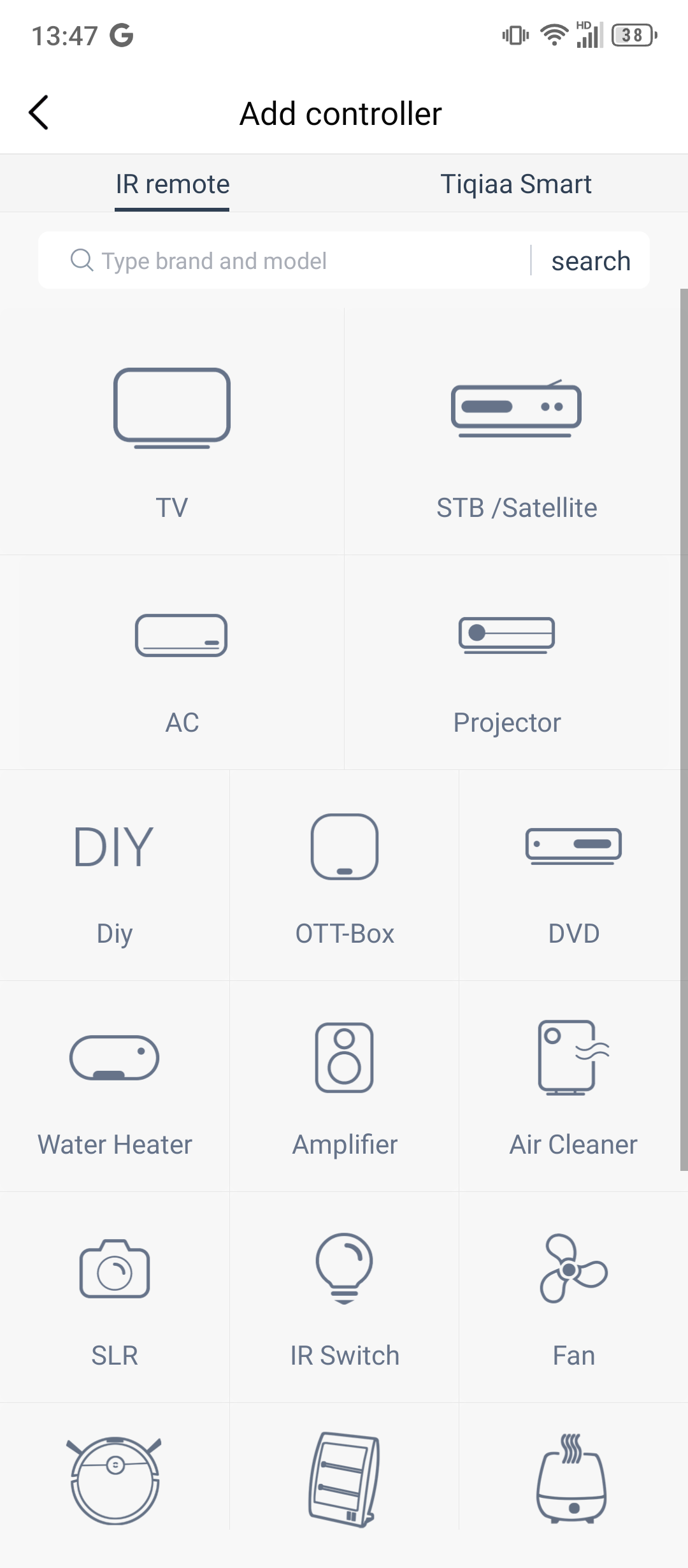Select IR Switch
This screenshot has width=688, height=1568.
pyautogui.click(x=345, y=1297)
